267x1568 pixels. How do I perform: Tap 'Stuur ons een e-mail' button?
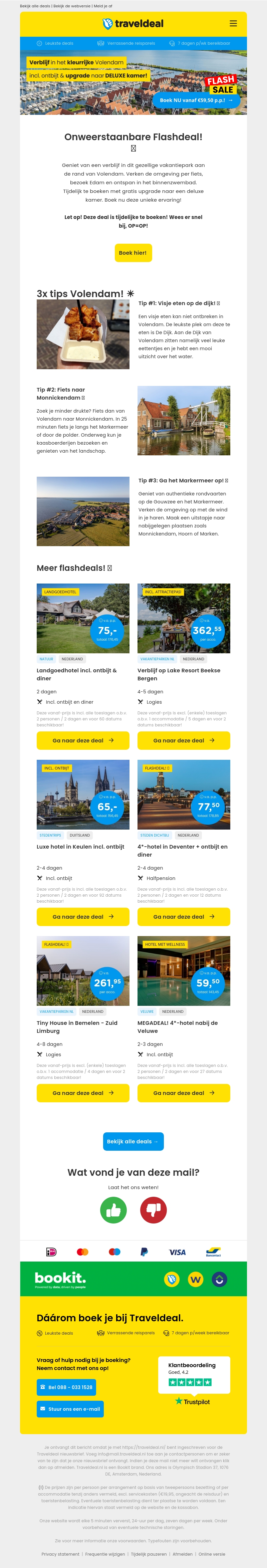(x=70, y=1408)
